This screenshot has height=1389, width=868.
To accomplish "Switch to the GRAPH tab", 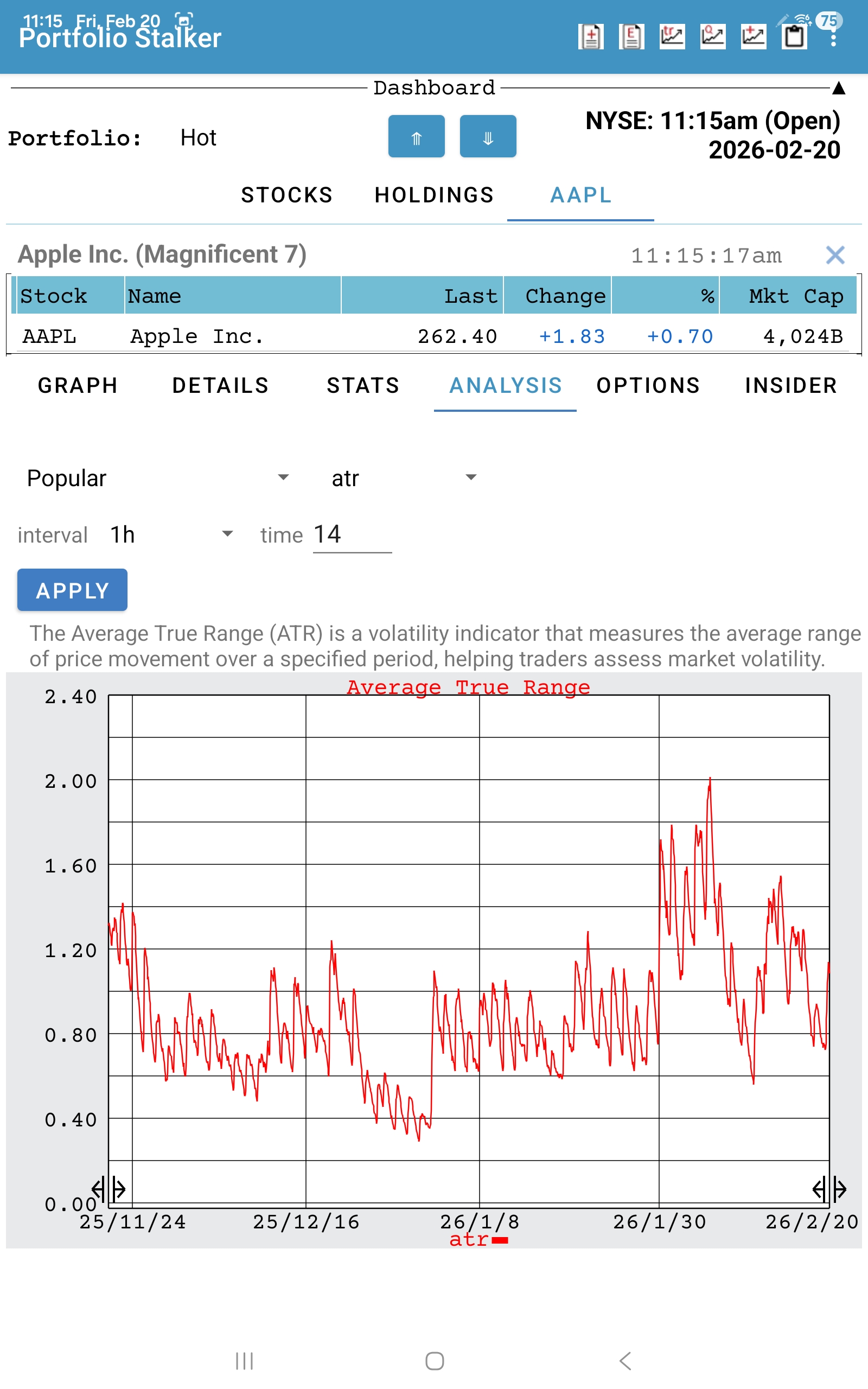I will point(78,386).
